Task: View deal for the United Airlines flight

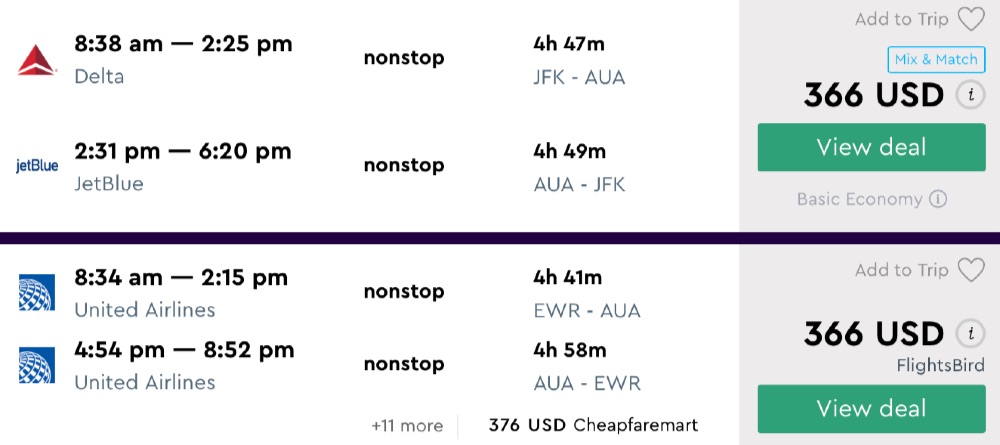Action: click(x=870, y=408)
